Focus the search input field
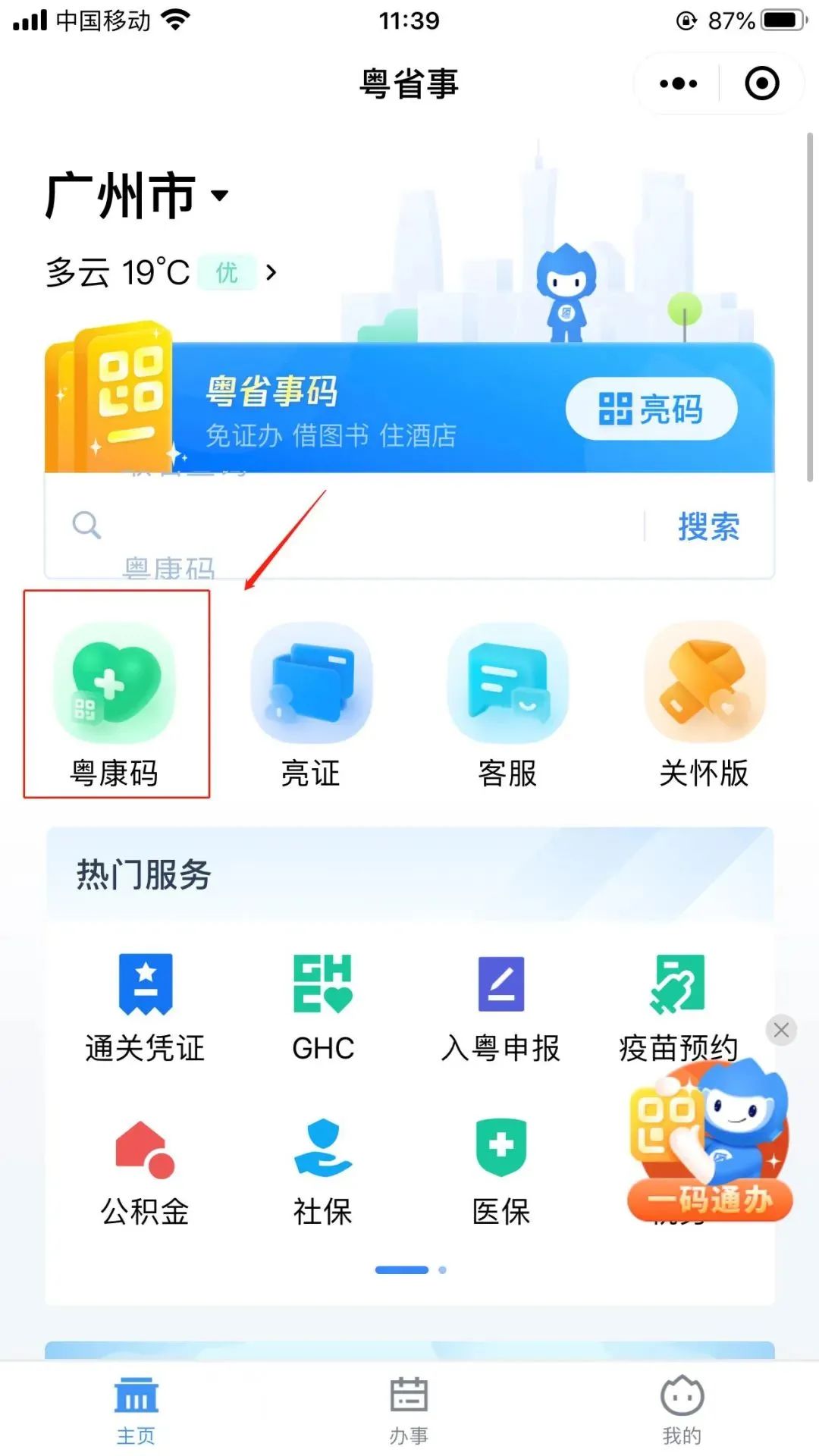Viewport: 819px width, 1456px height. 356,526
